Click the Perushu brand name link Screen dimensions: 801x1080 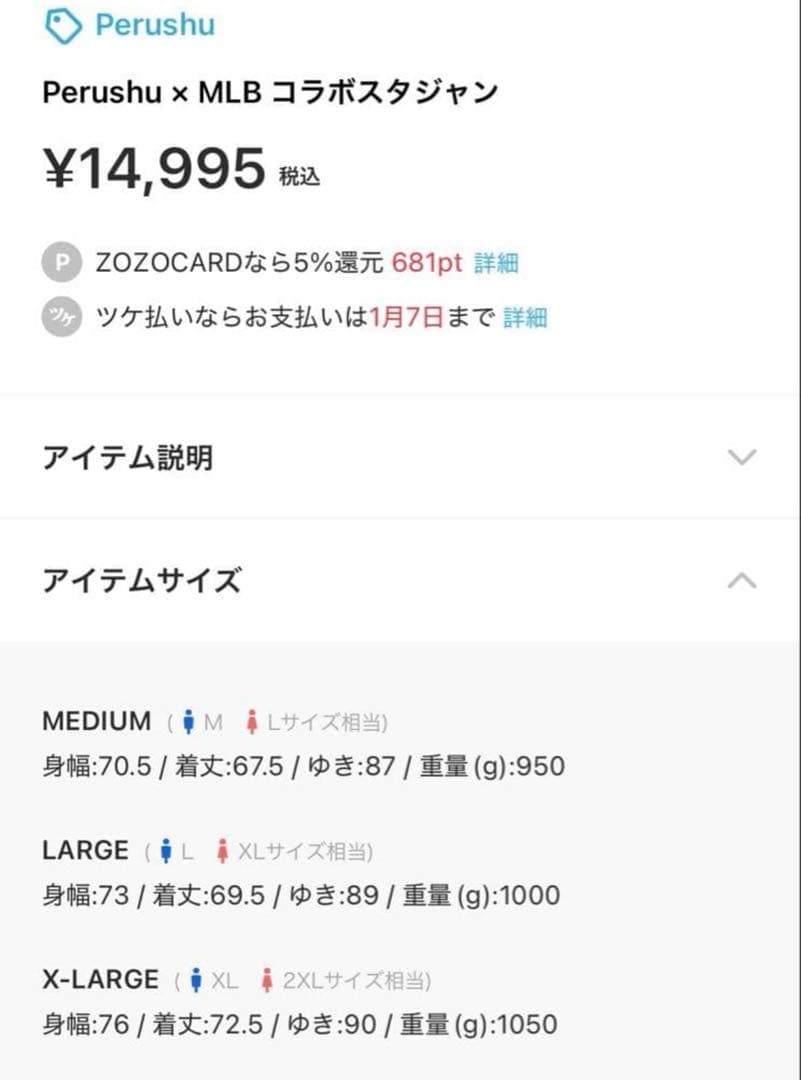154,25
